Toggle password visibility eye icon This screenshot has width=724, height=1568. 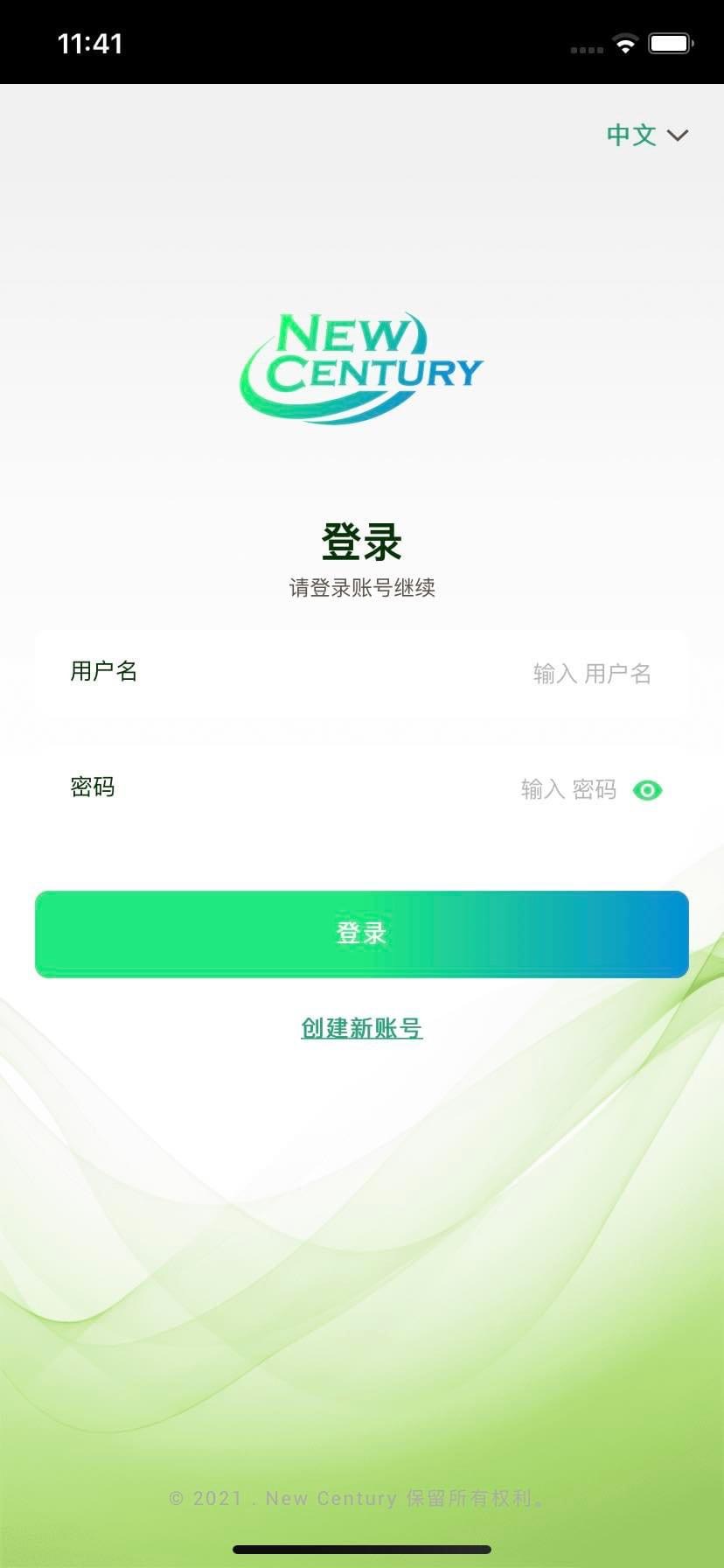pos(647,790)
